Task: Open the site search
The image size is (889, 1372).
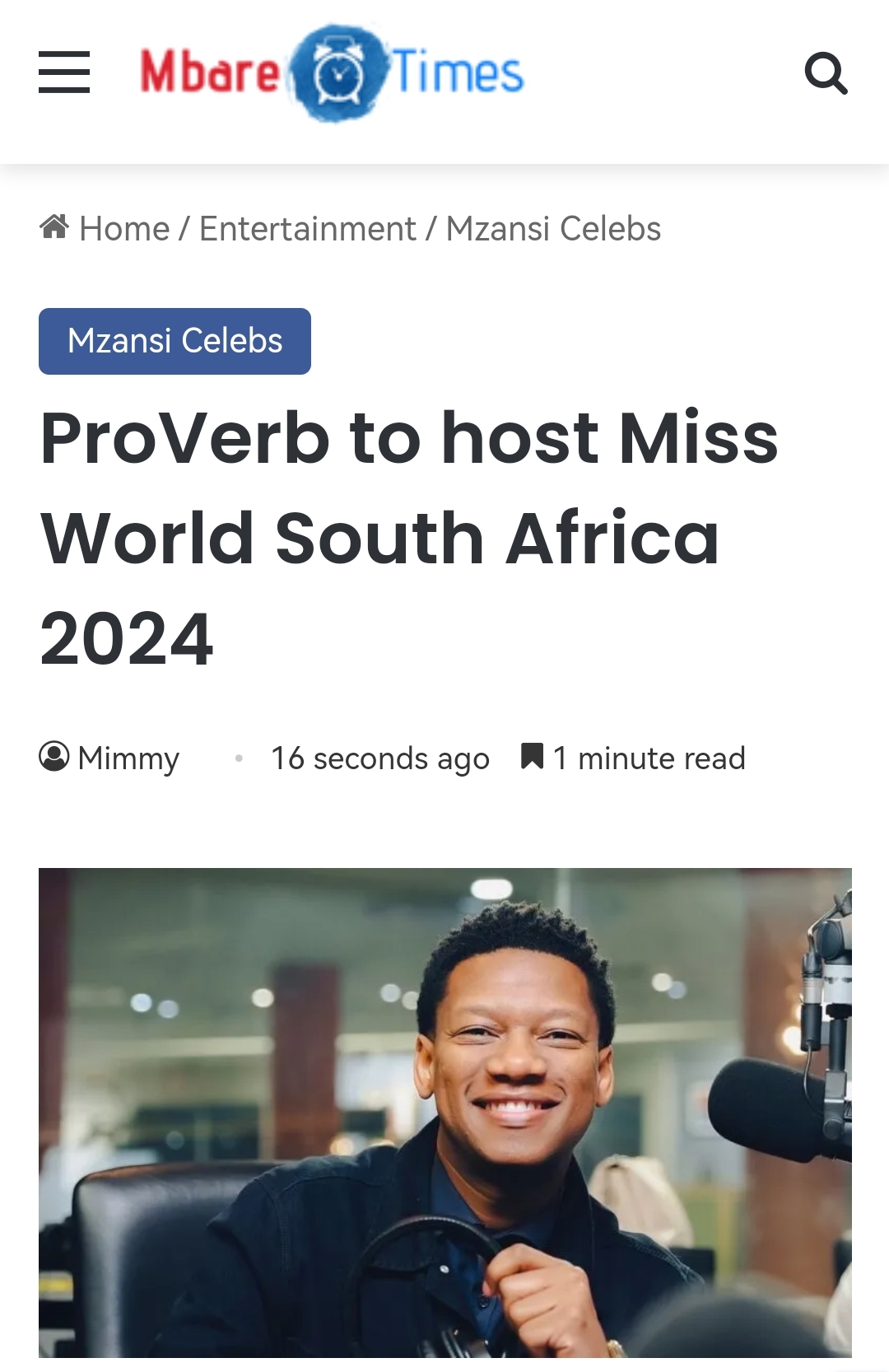Action: point(826,74)
